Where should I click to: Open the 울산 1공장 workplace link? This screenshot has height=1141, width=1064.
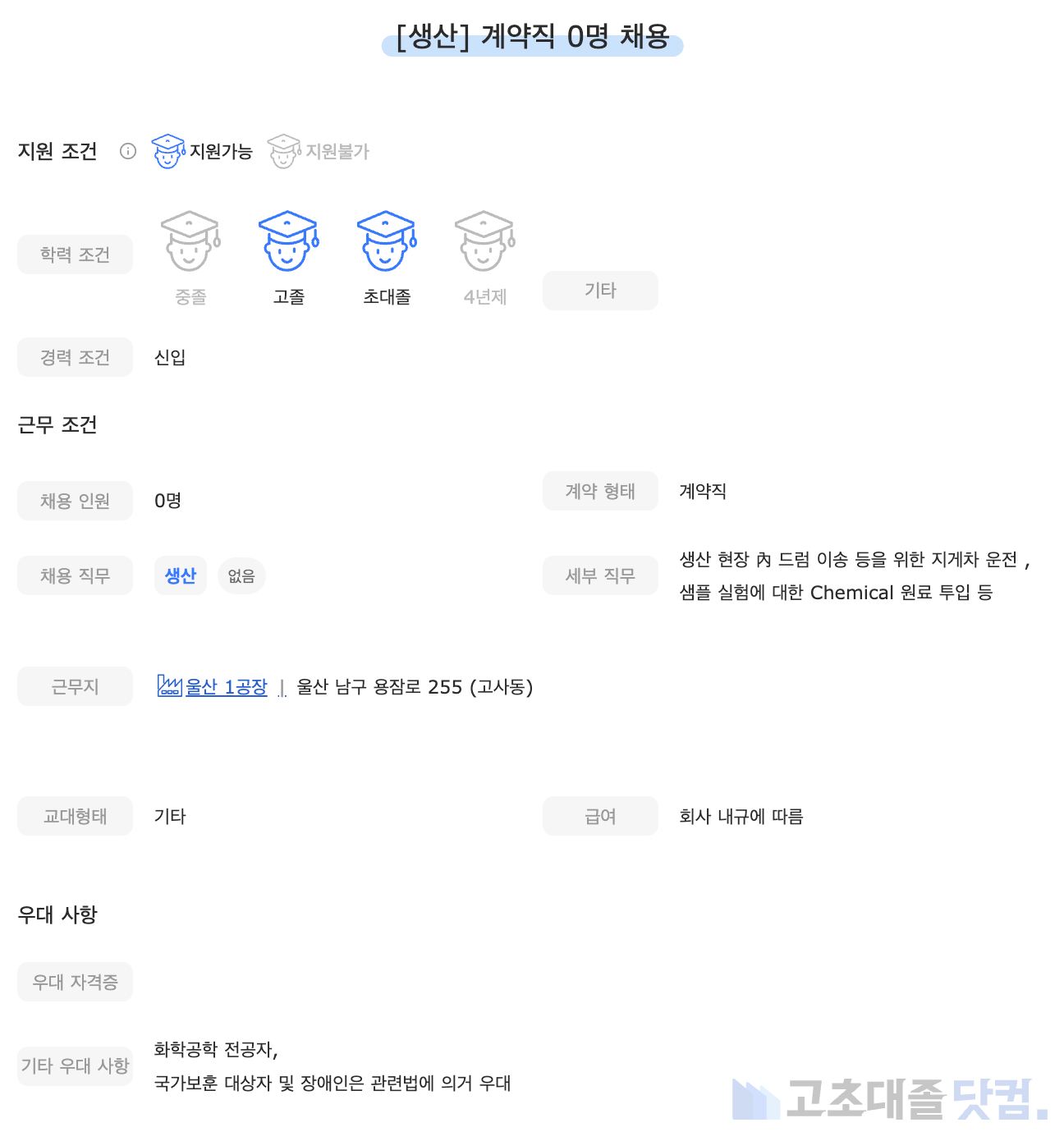226,687
